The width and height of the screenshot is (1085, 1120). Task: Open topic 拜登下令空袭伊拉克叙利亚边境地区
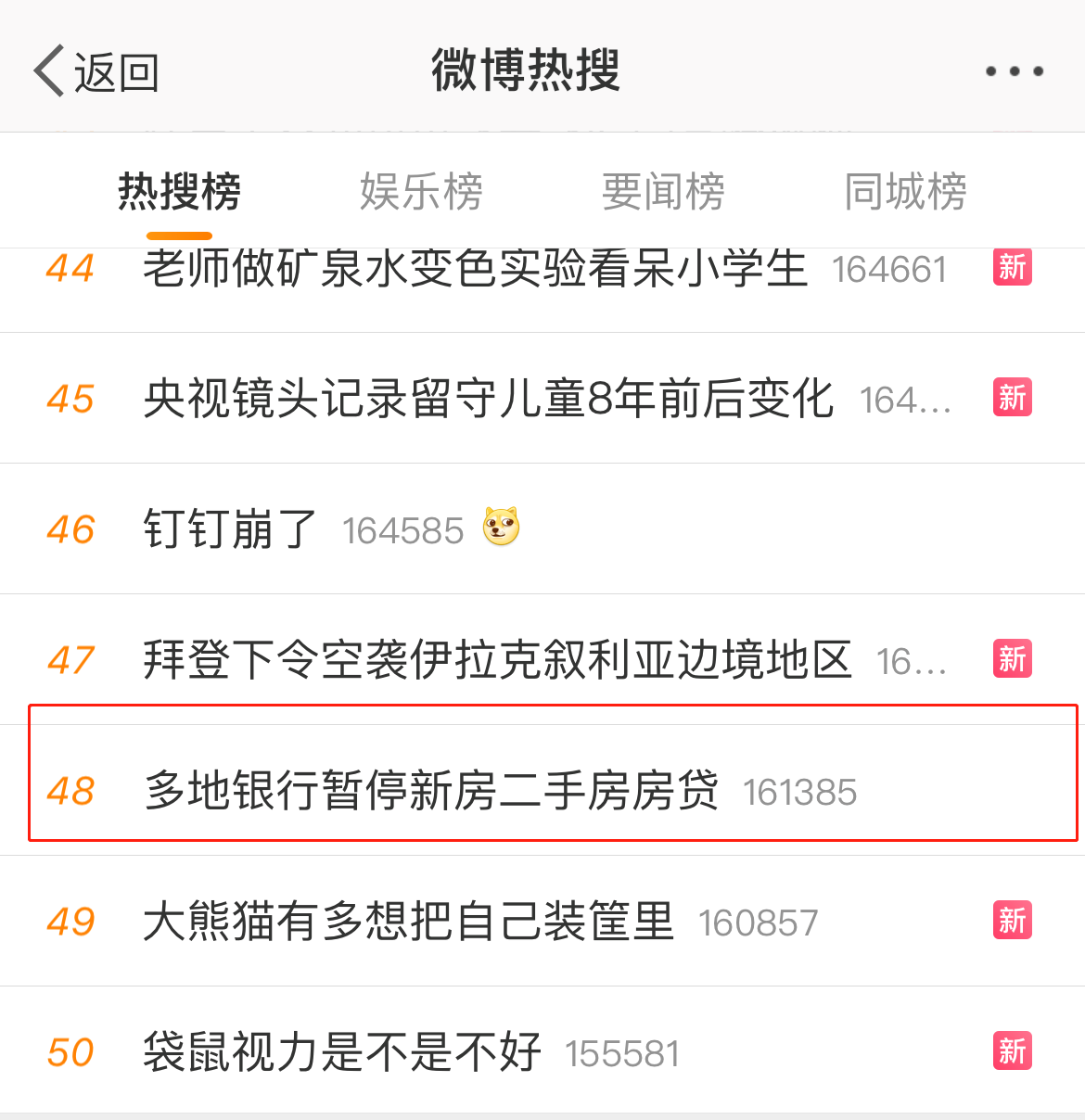pos(497,661)
